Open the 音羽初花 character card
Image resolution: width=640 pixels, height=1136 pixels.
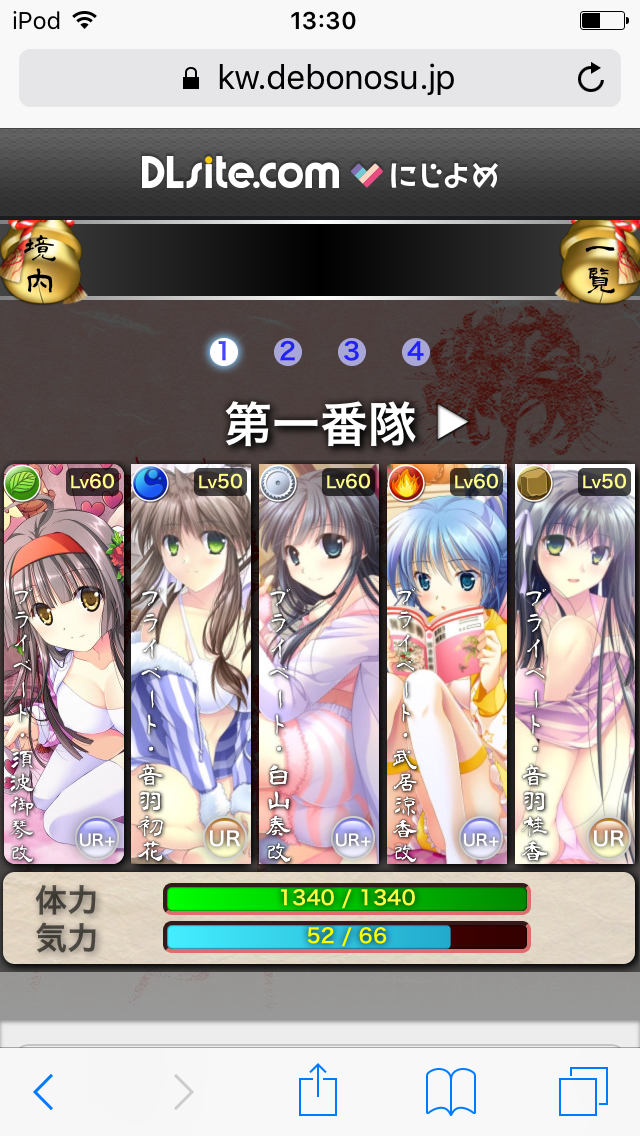pyautogui.click(x=192, y=664)
